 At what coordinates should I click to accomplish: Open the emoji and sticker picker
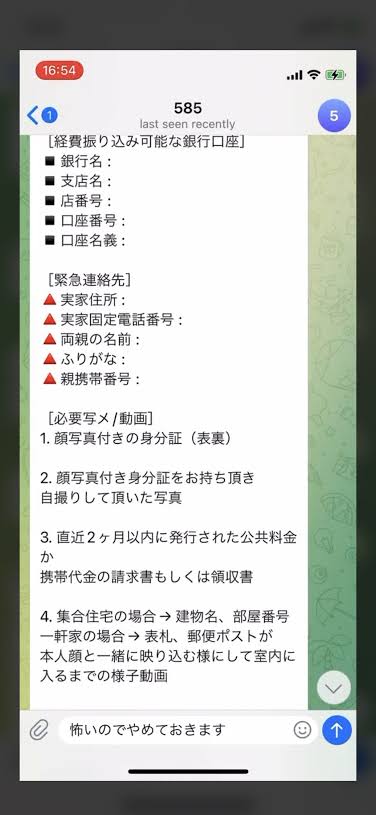[x=302, y=730]
